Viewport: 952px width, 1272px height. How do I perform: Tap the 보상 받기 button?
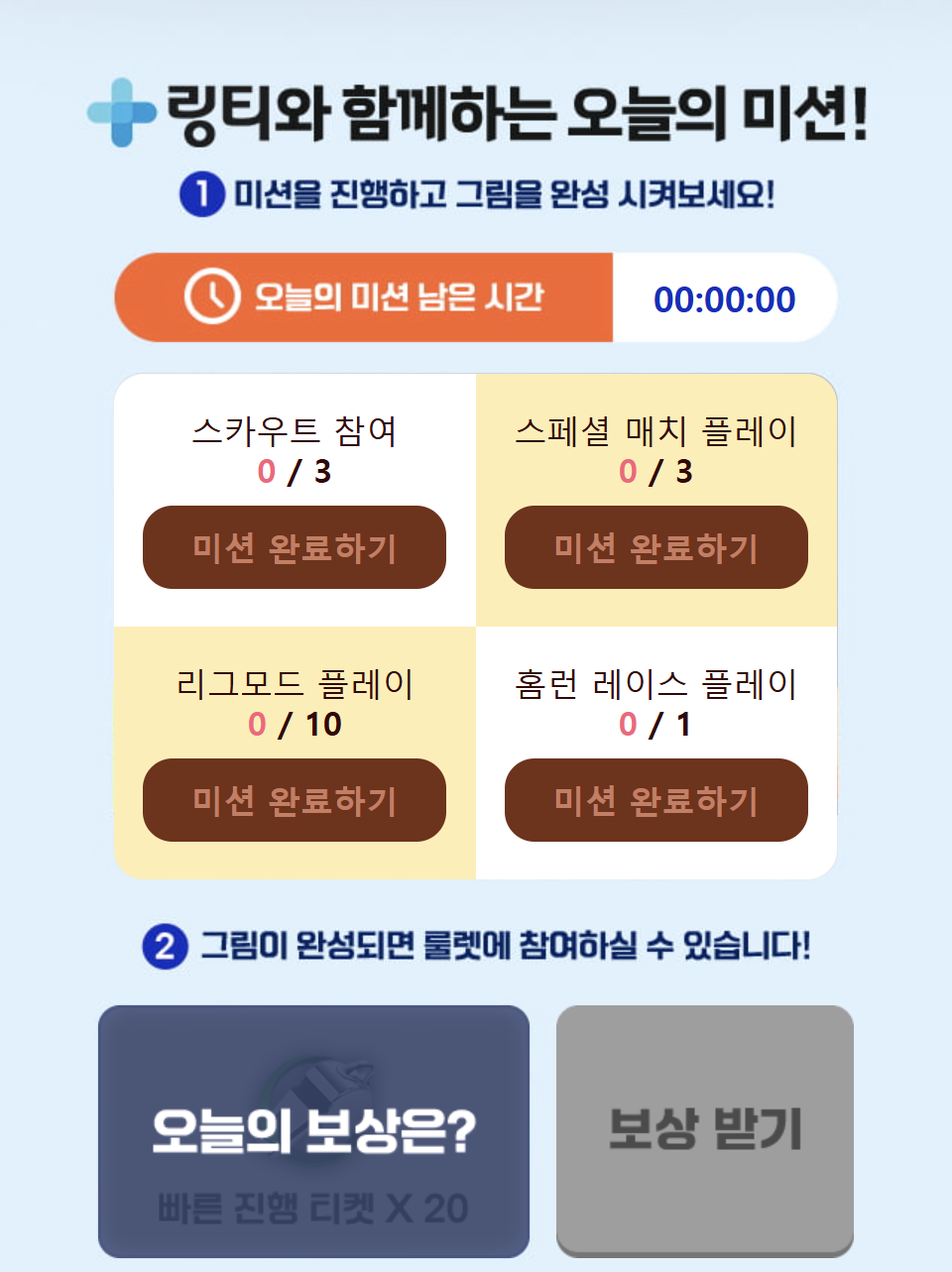(x=704, y=1129)
